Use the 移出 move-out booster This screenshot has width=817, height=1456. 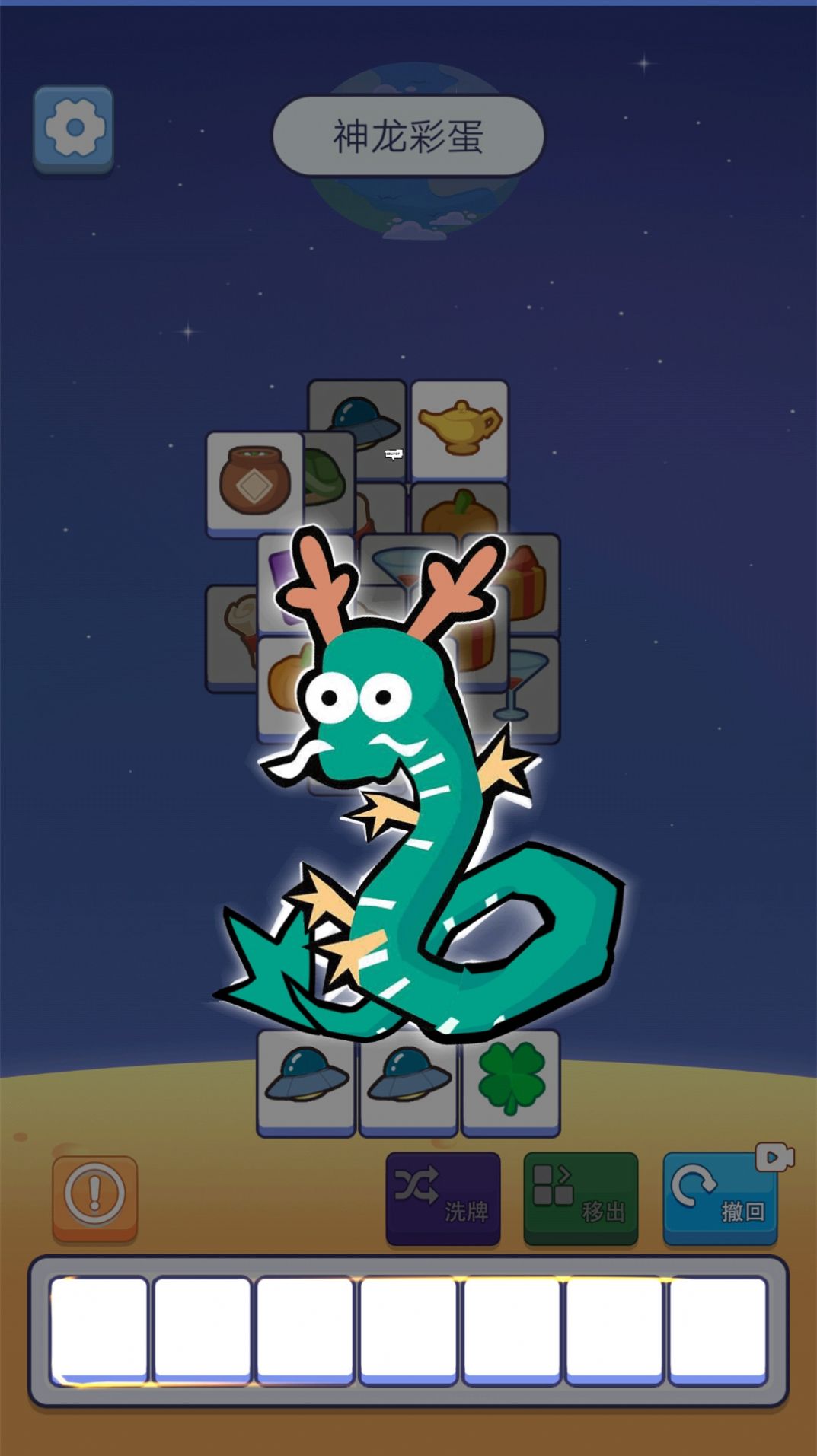[580, 1198]
